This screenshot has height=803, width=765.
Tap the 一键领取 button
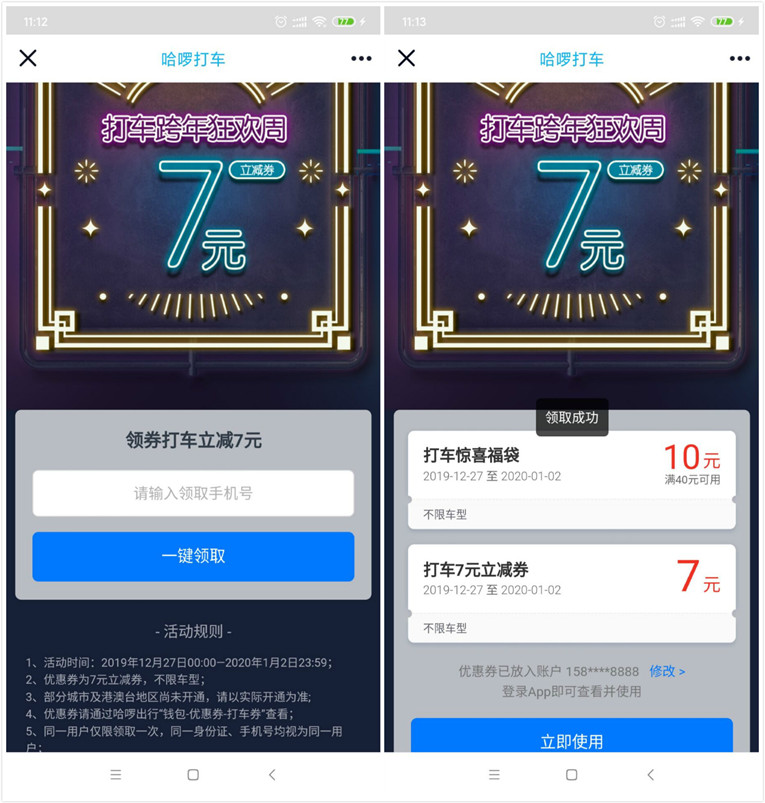(x=193, y=556)
